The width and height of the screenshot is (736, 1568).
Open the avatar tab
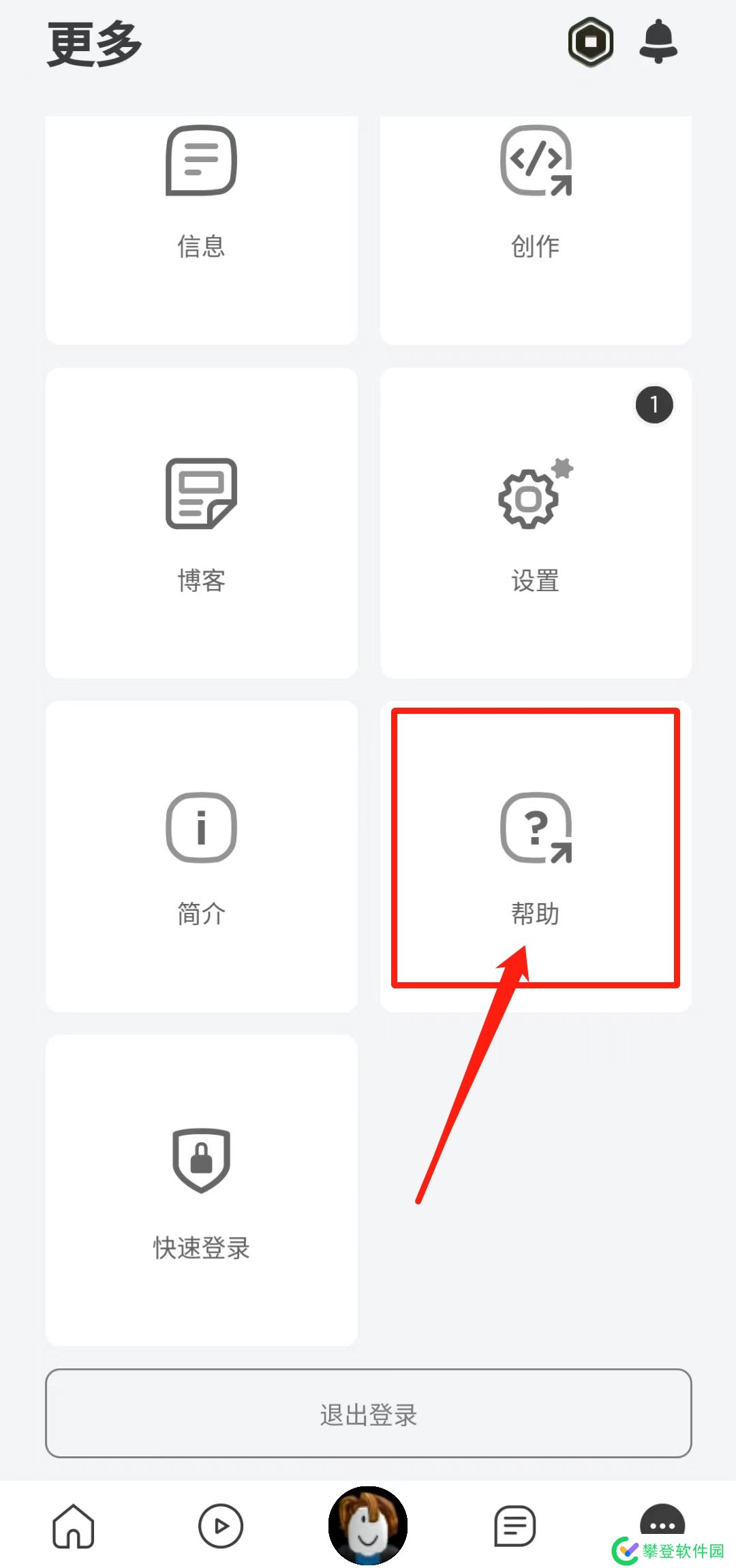coord(368,1526)
